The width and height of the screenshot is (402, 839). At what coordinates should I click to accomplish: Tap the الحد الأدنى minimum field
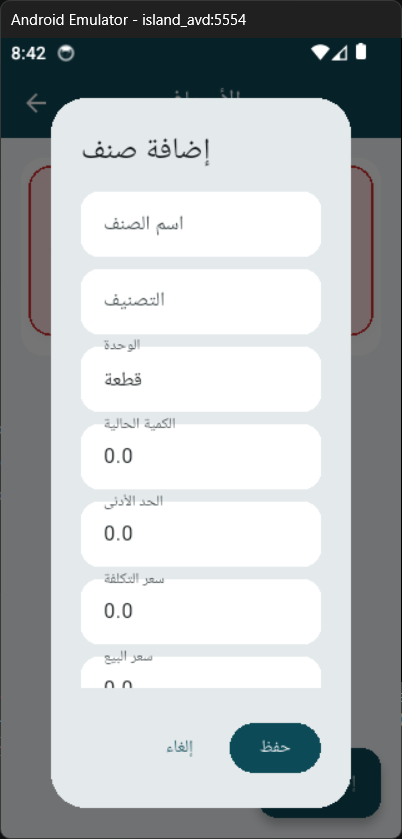tap(201, 534)
